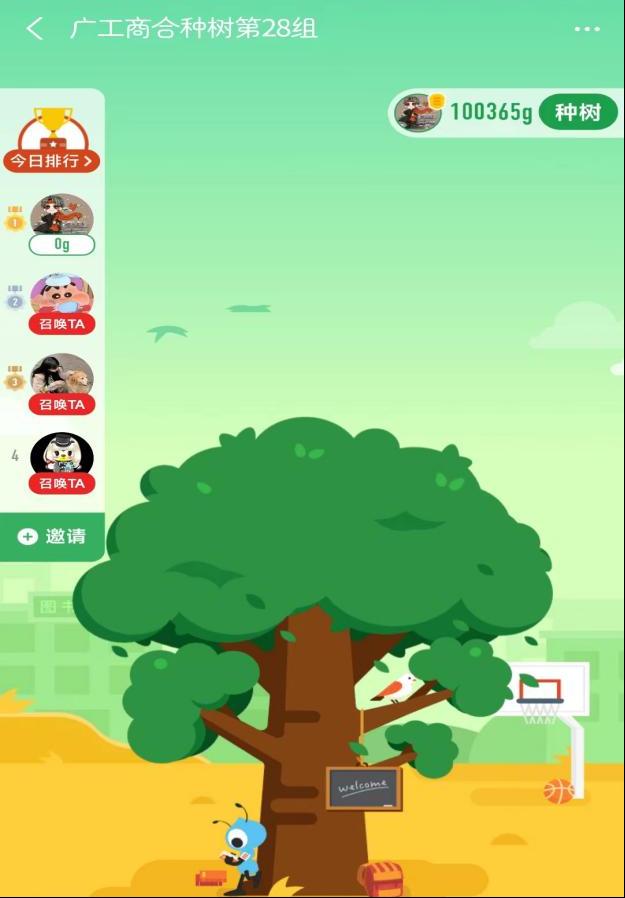625x898 pixels.
Task: Open the 今日排行 daily ranking
Action: tap(52, 160)
